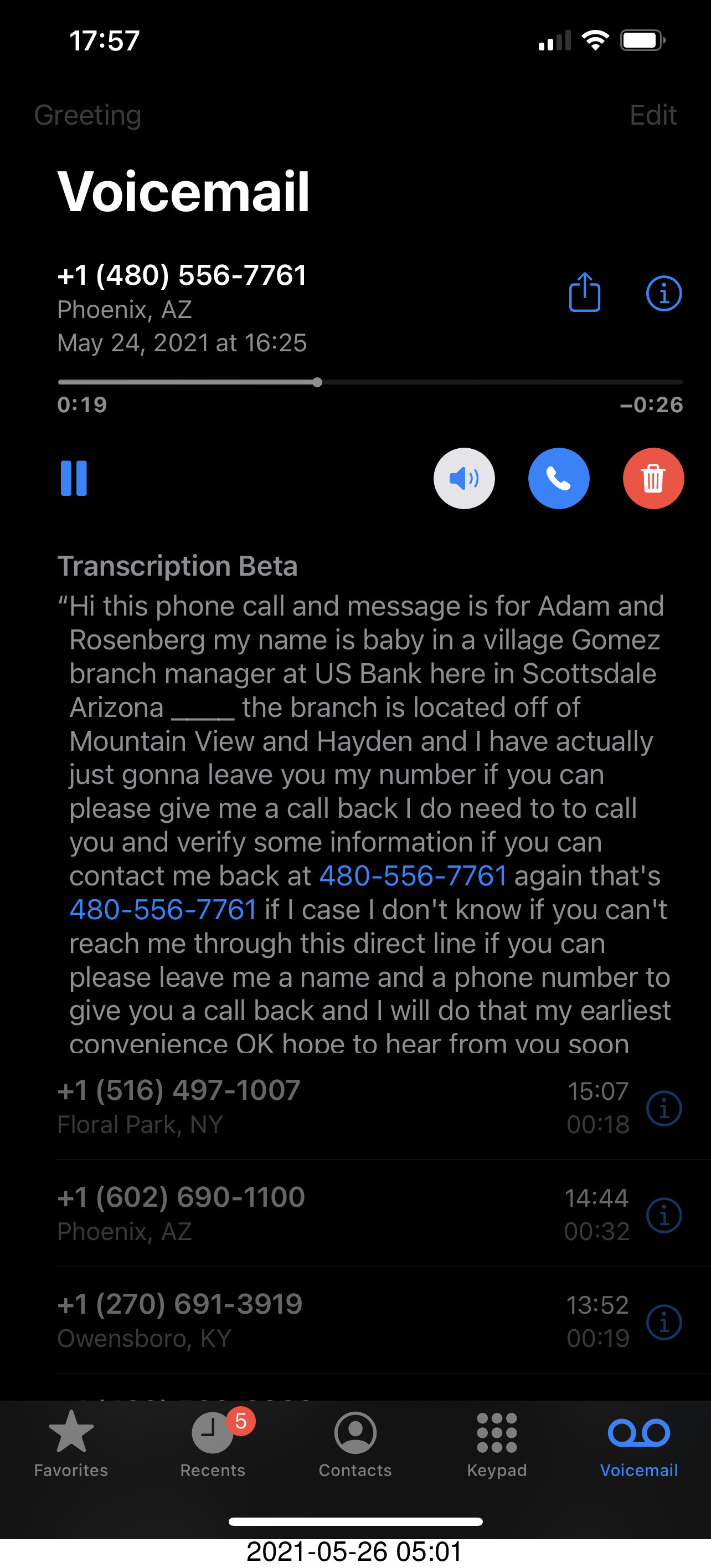The image size is (711, 1568).
Task: Switch to the Recents tab
Action: tap(213, 1444)
